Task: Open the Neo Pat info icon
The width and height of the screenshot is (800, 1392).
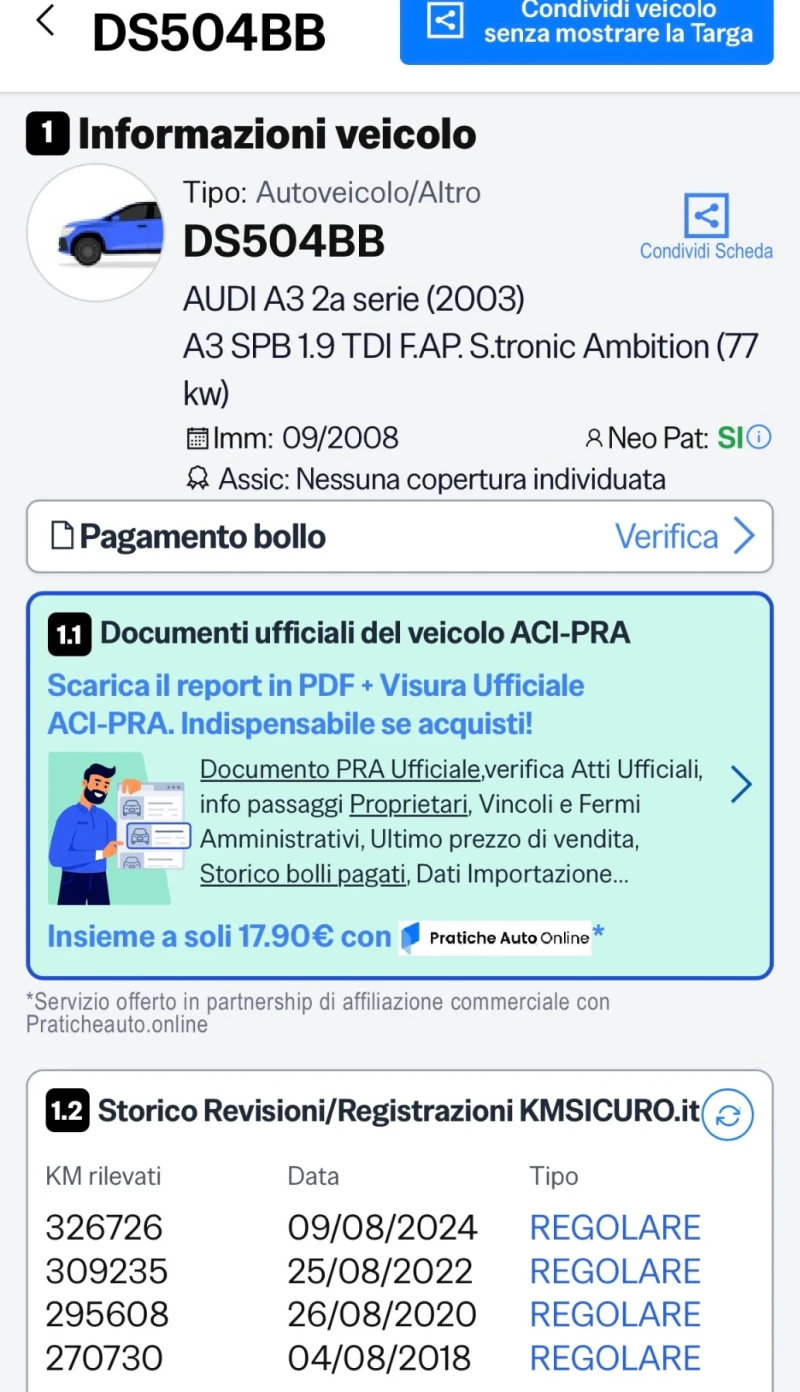Action: [760, 438]
